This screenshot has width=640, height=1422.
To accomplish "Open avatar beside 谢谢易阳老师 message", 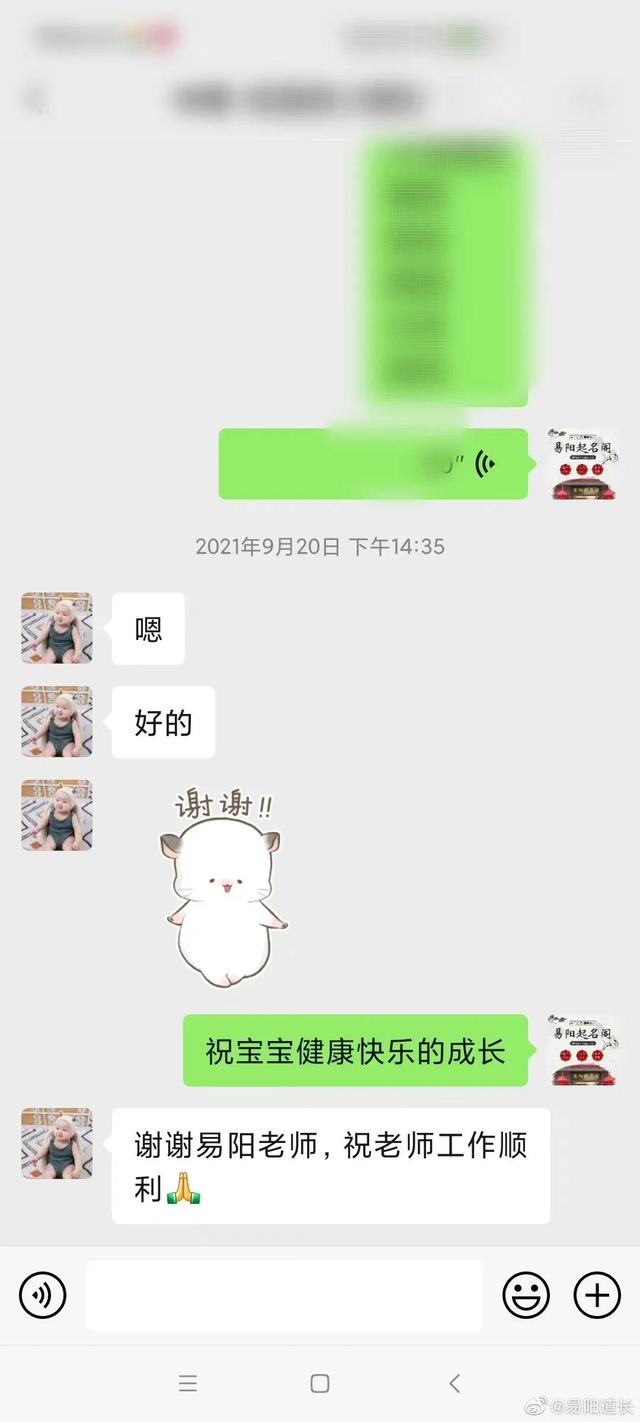I will 57,1143.
